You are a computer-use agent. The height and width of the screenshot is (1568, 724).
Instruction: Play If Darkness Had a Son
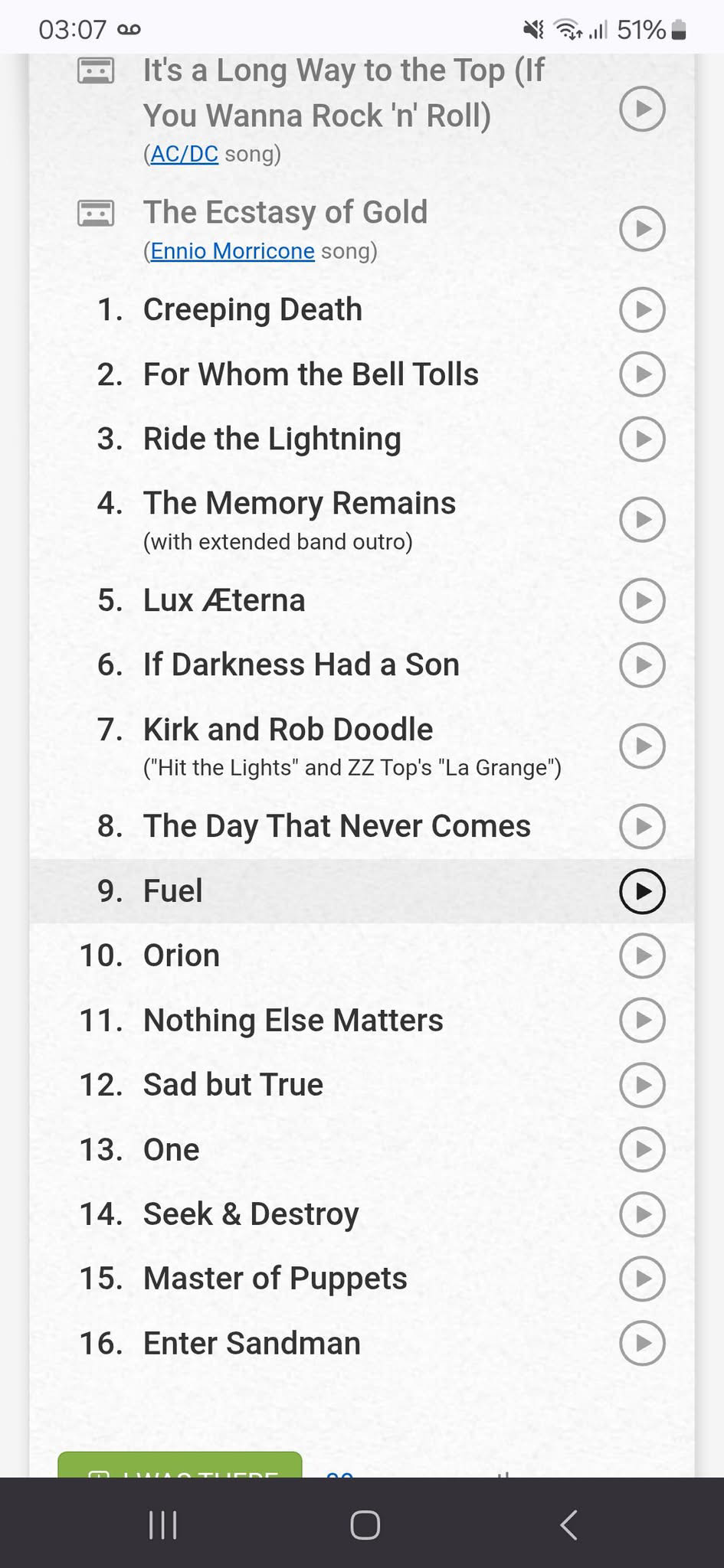pyautogui.click(x=642, y=665)
